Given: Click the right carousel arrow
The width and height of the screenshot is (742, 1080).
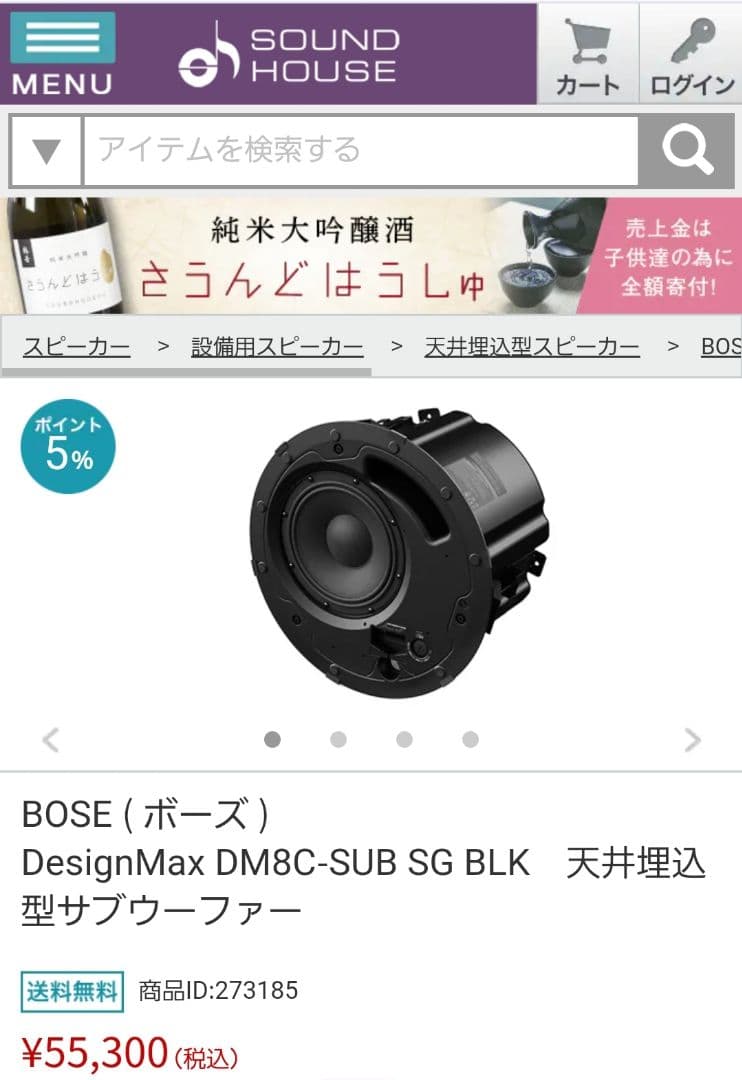Looking at the screenshot, I should [x=691, y=740].
